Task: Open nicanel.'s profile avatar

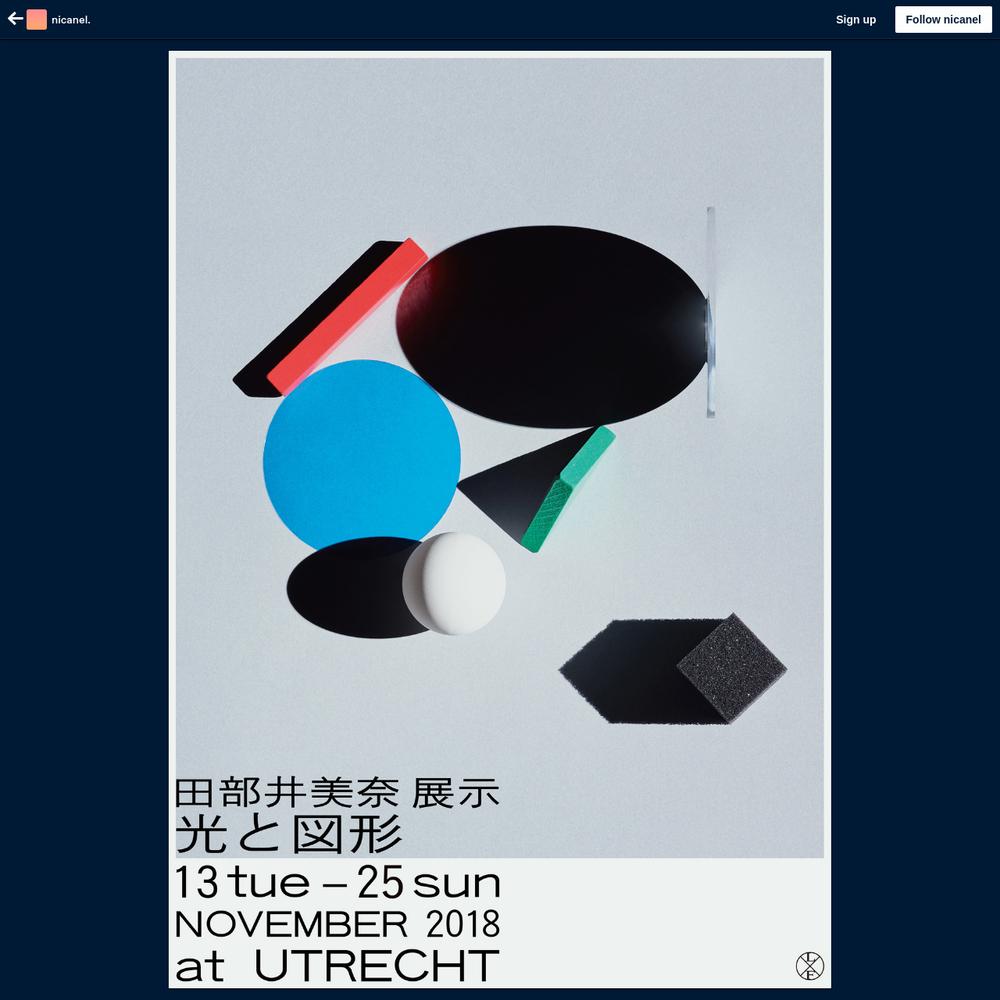Action: click(x=37, y=19)
